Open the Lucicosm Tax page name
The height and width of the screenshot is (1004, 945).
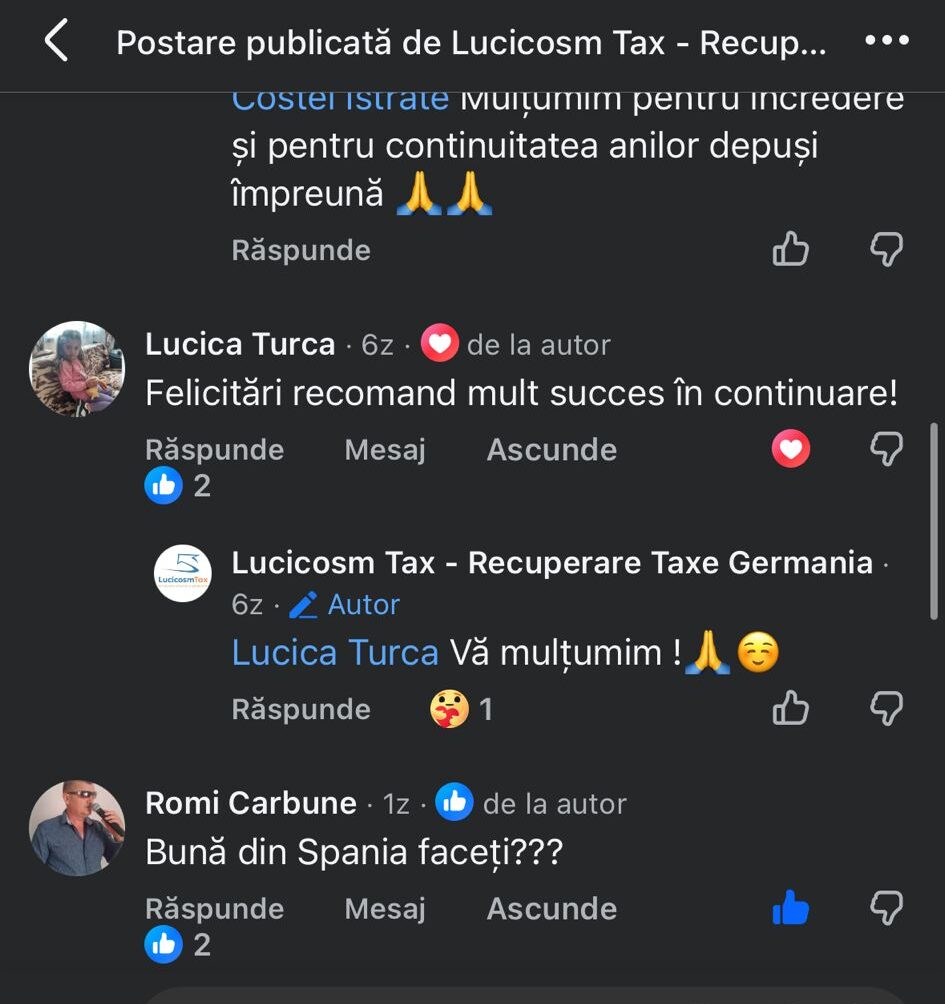(552, 563)
